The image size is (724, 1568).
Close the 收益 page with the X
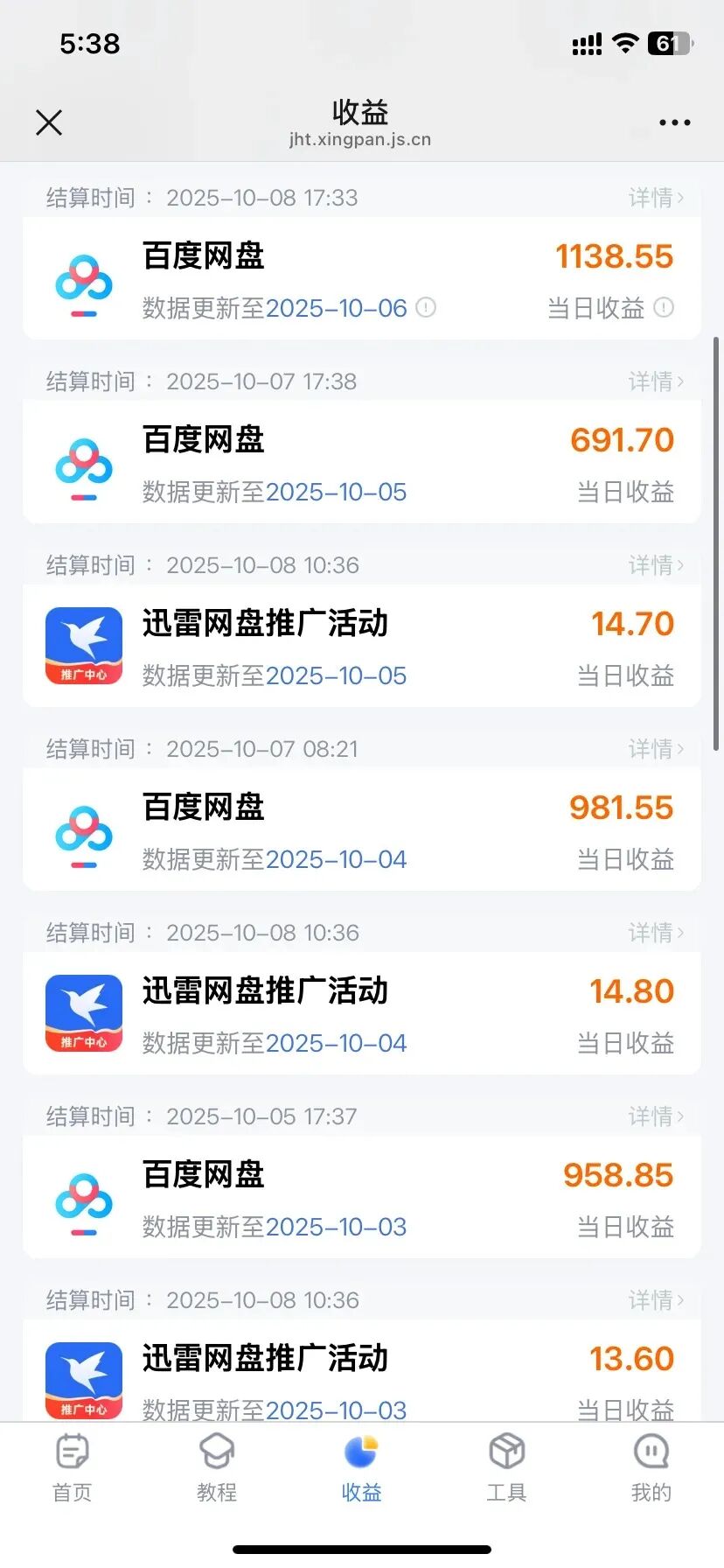pos(49,122)
